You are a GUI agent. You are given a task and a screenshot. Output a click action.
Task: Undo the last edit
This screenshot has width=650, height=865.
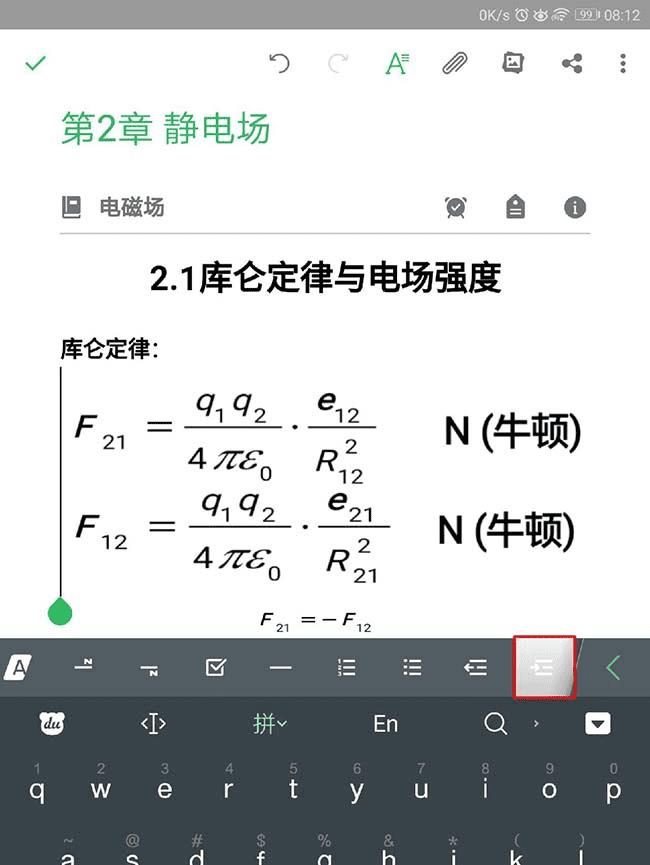point(280,64)
